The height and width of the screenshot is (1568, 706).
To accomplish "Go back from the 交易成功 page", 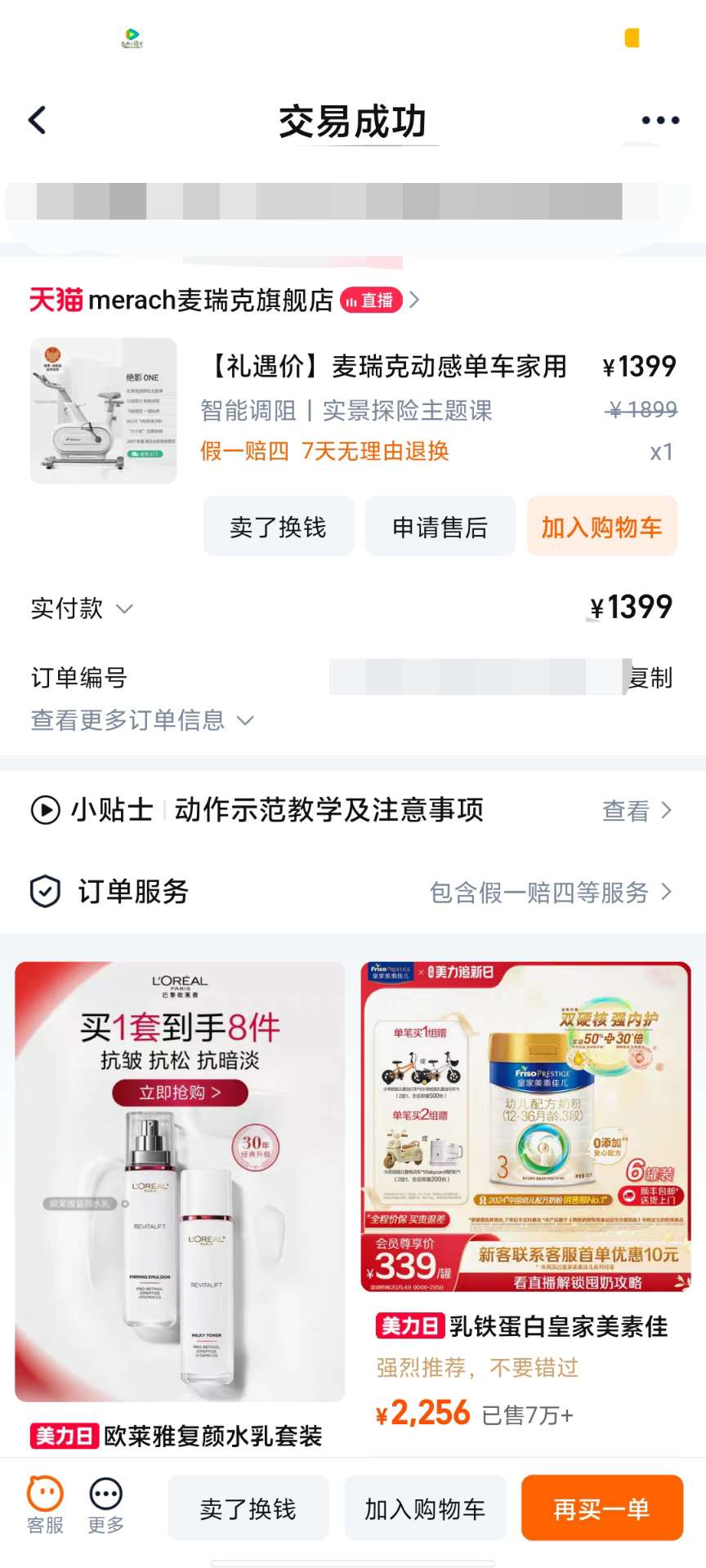I will (x=38, y=120).
